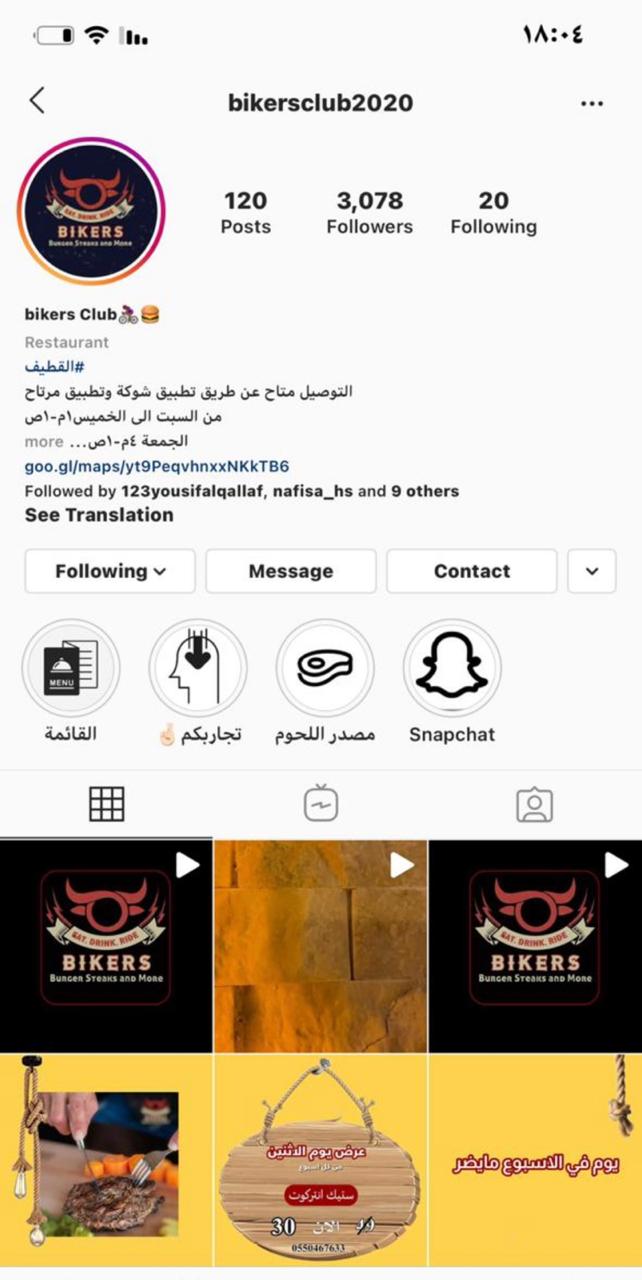The image size is (642, 1280).
Task: Open the تجاربكم highlight
Action: [x=198, y=667]
